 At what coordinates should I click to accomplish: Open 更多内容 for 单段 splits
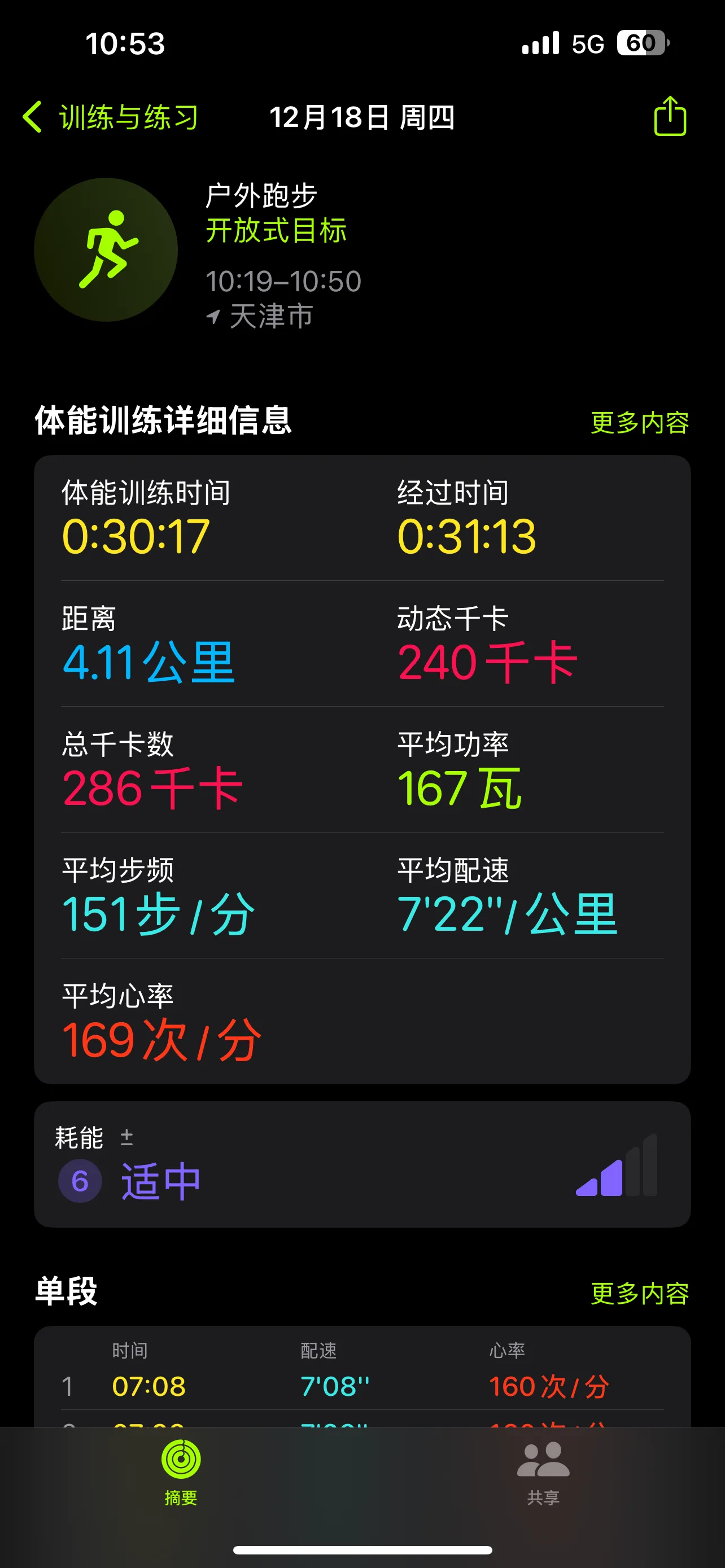coord(639,1293)
